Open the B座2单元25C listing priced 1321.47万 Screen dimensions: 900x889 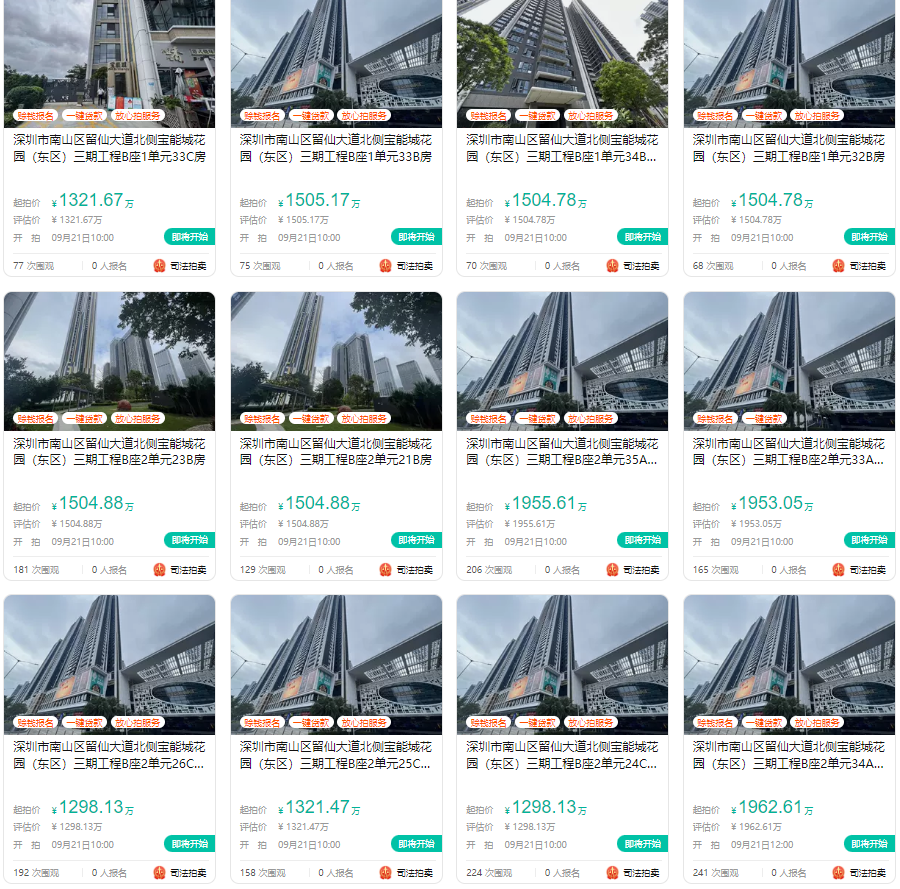[336, 755]
